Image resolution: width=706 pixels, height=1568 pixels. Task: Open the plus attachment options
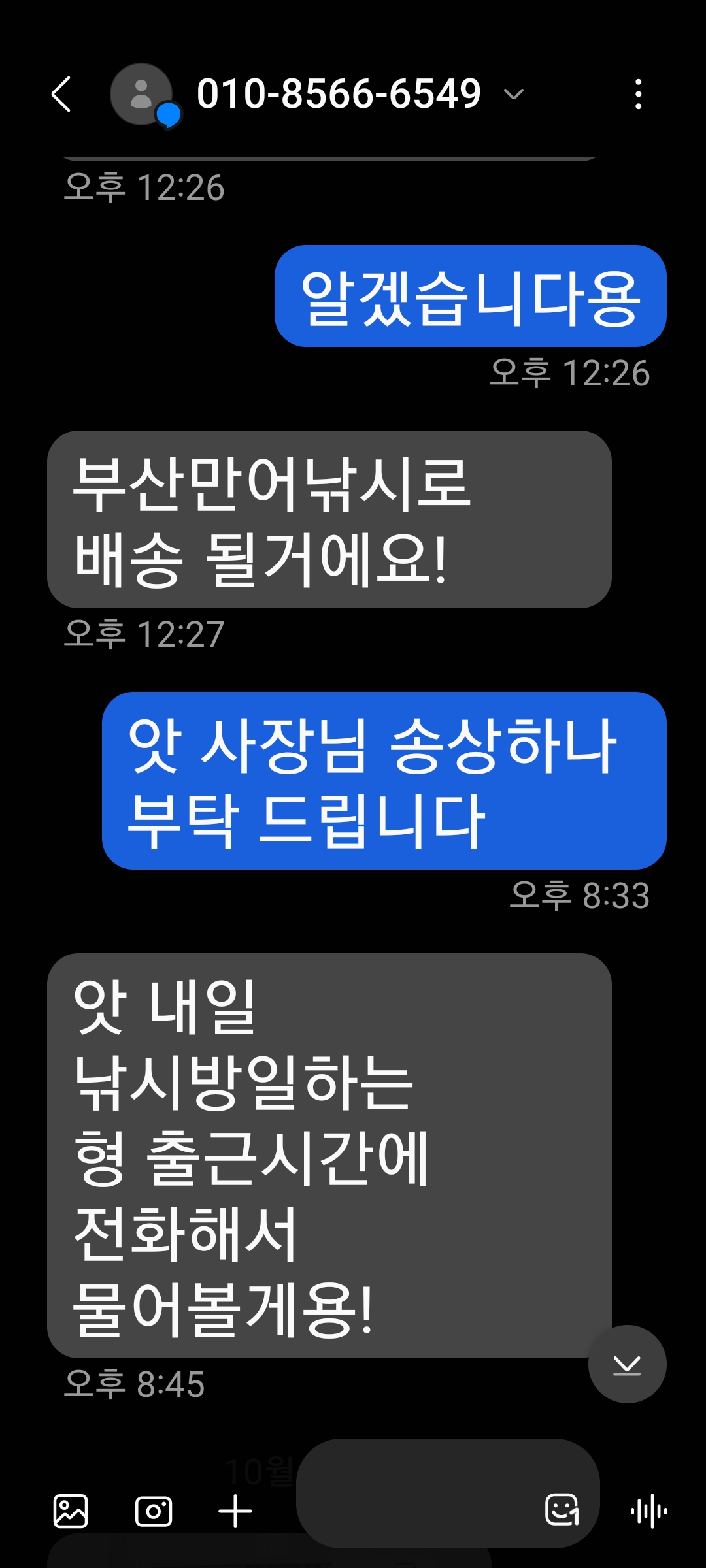pyautogui.click(x=235, y=1511)
